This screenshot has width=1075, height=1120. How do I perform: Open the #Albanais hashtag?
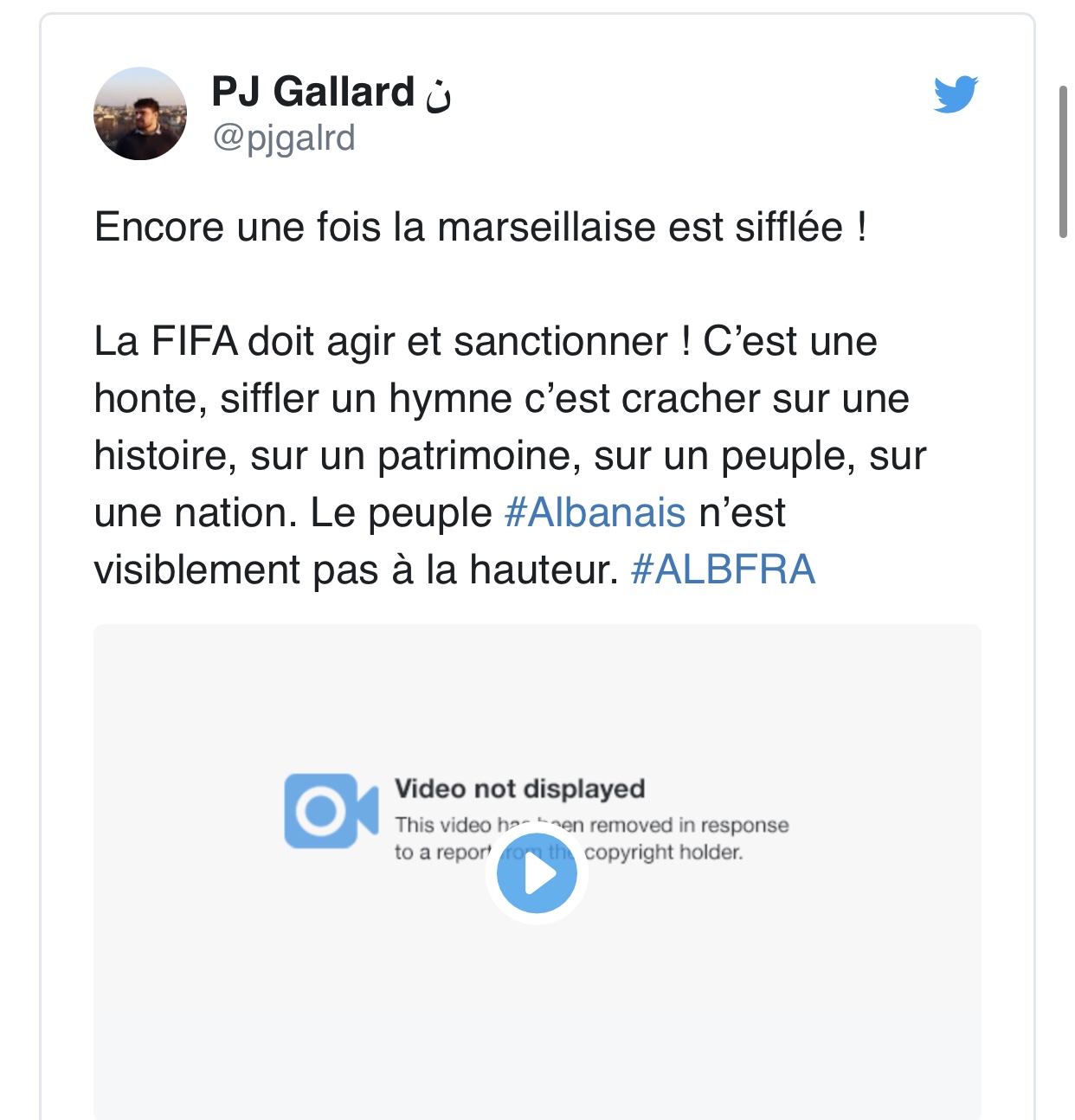pyautogui.click(x=595, y=512)
